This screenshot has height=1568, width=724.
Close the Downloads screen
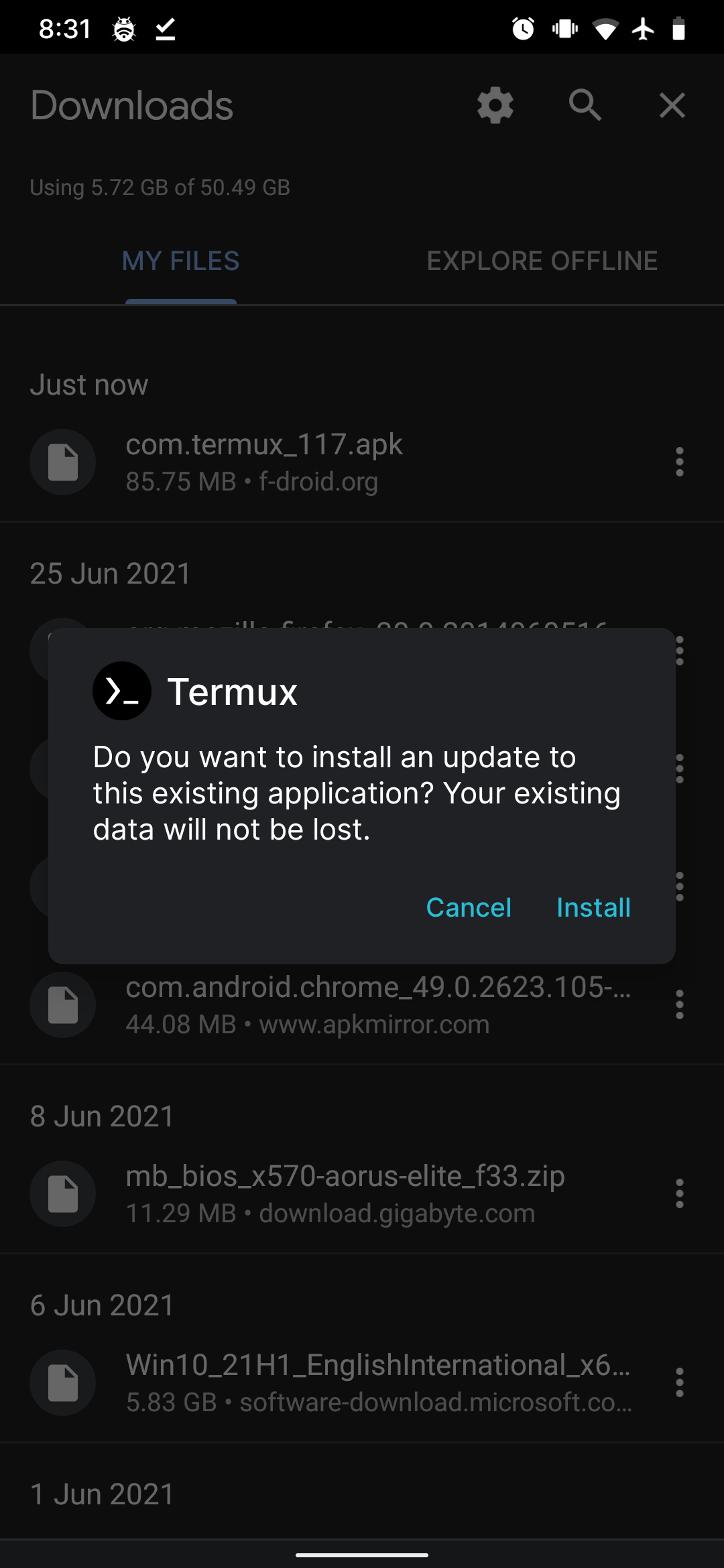tap(672, 105)
